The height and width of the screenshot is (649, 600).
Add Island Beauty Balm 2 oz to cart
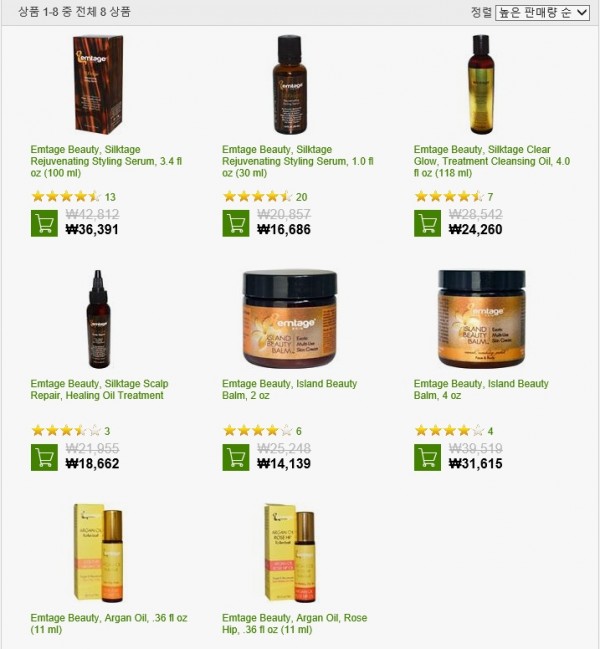[x=235, y=457]
